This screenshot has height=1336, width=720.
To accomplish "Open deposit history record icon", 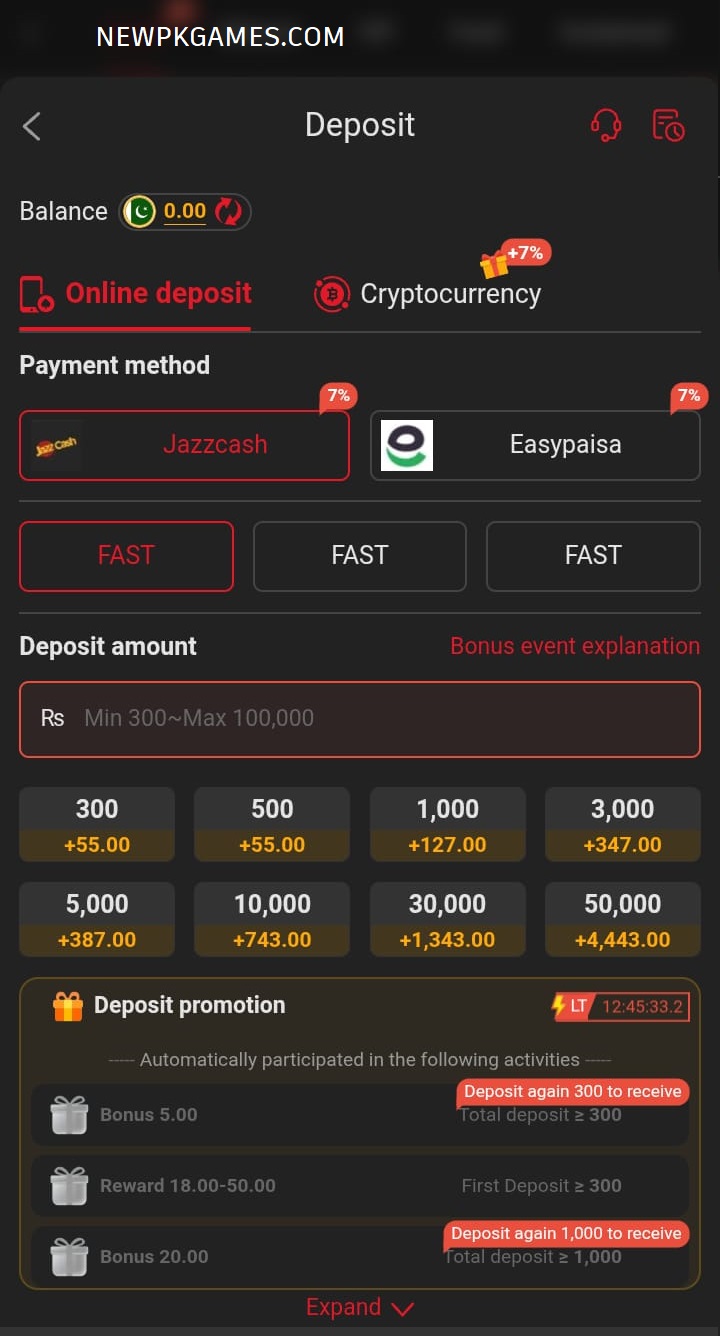I will click(x=668, y=126).
